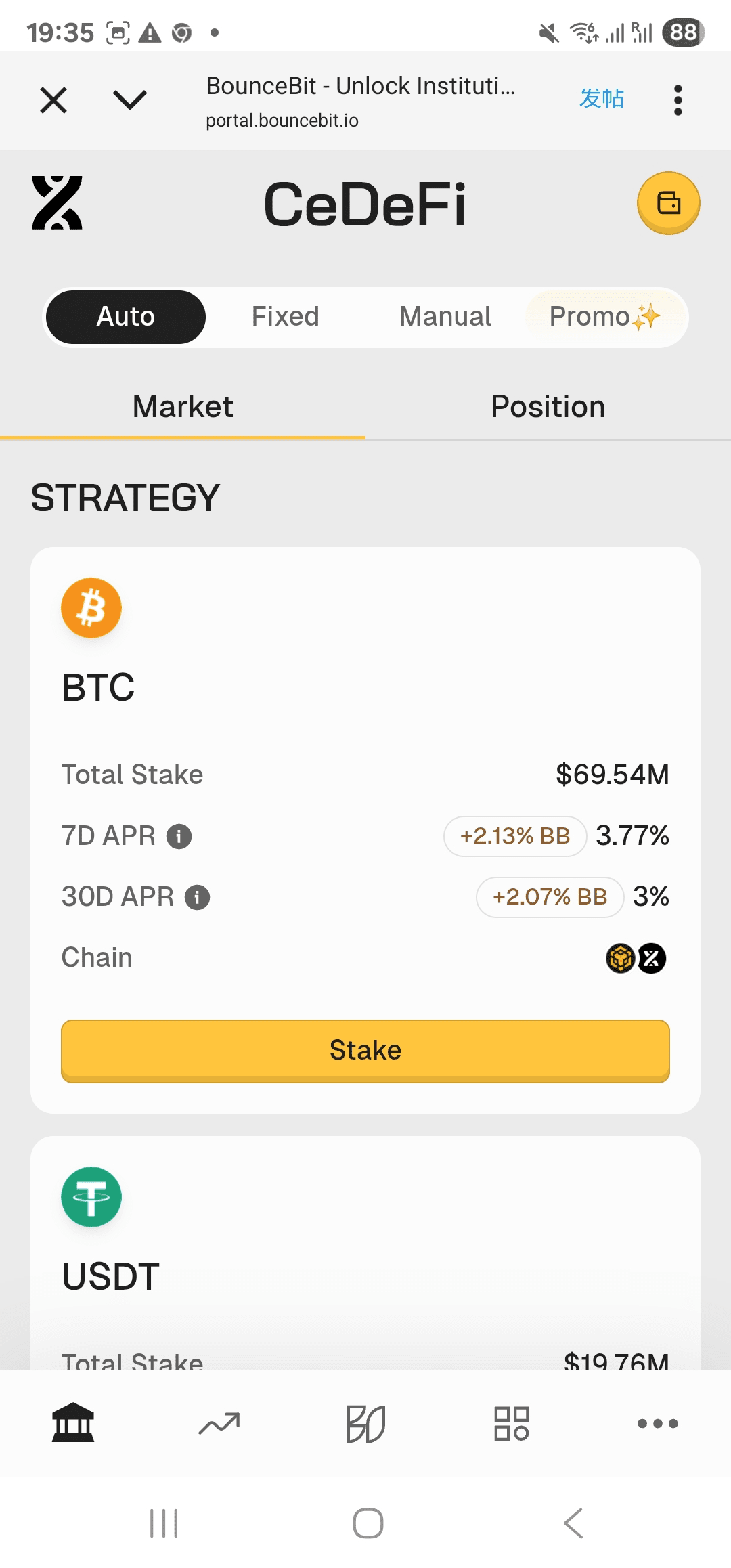The image size is (731, 1568).
Task: Open the wallet connect button
Action: (x=669, y=203)
